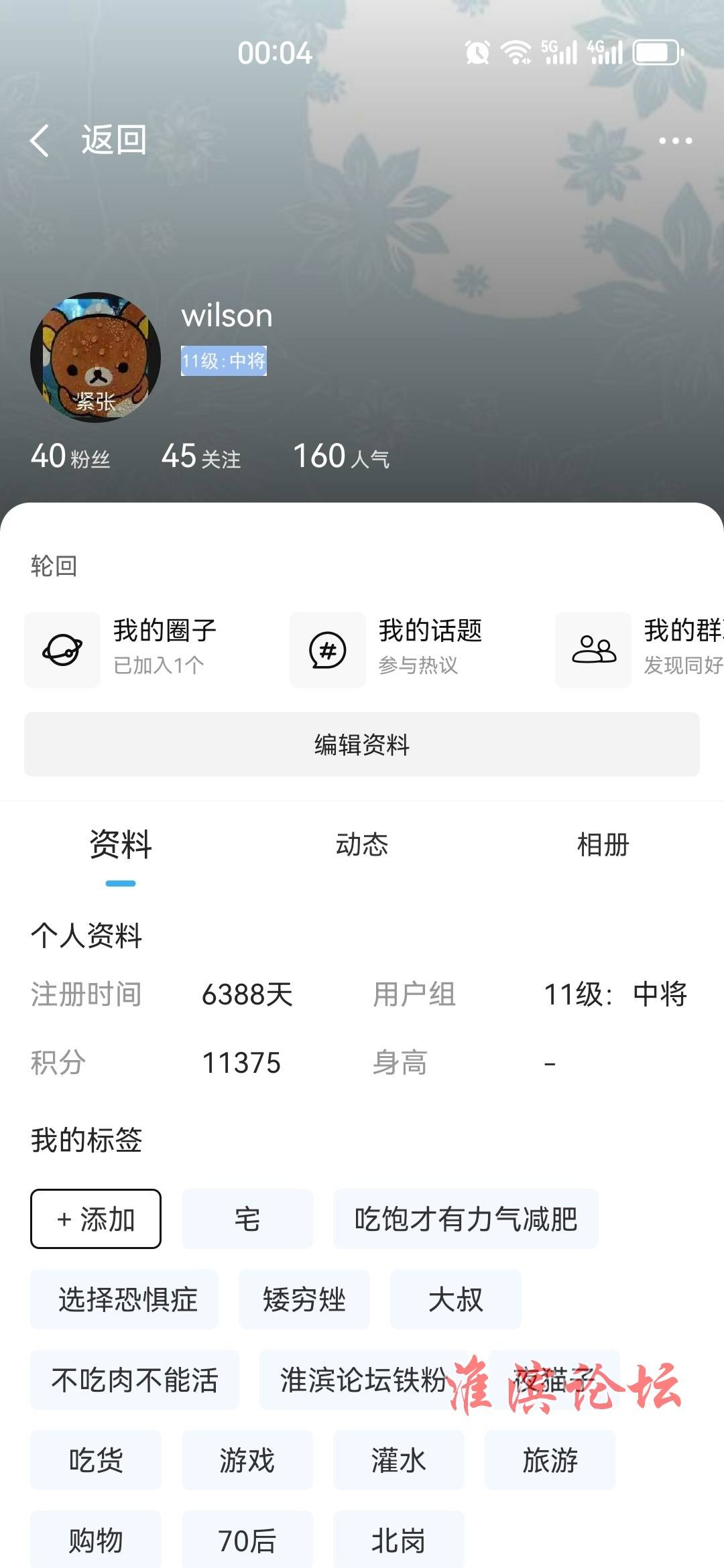724x1568 pixels.
Task: Choose the 不吃肉不能活 tag
Action: coord(135,1380)
